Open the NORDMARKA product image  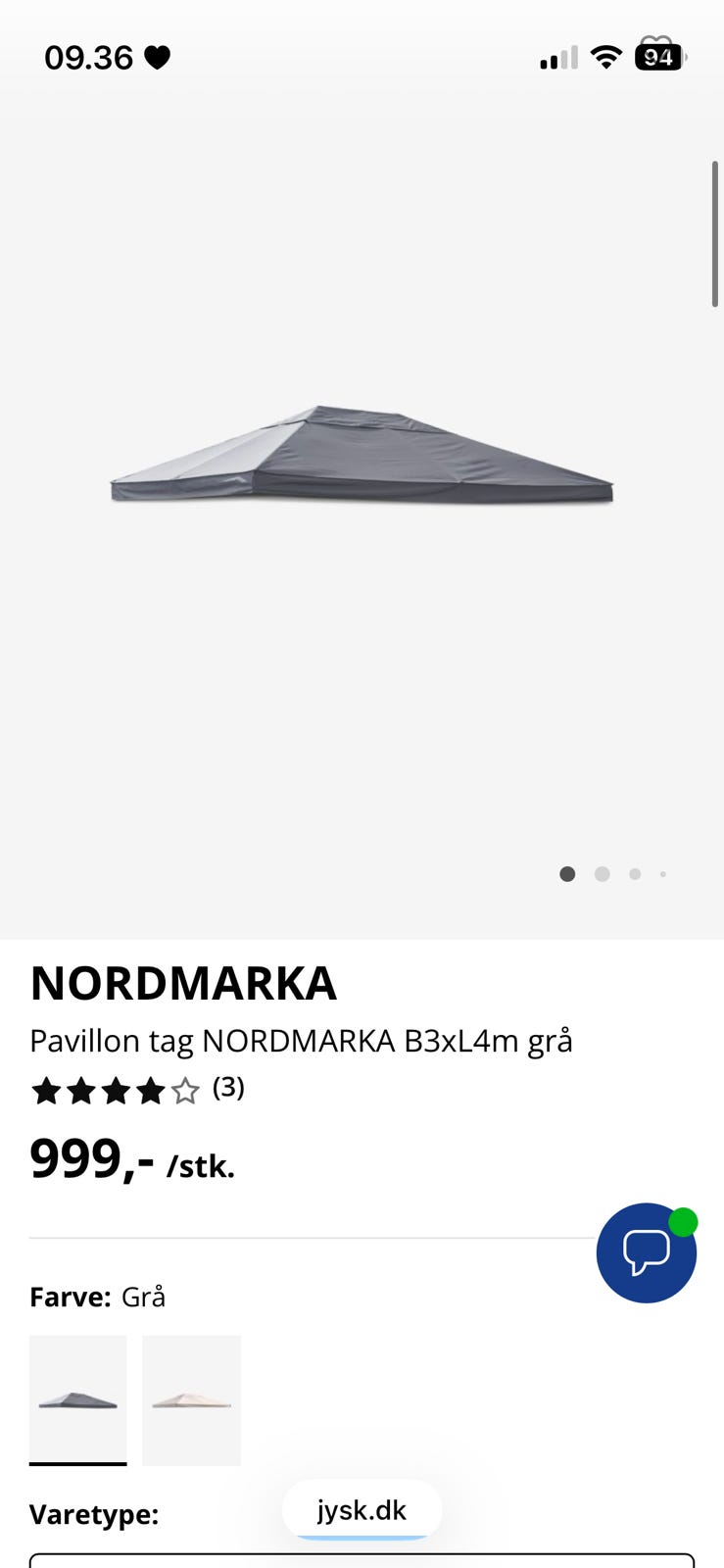tap(362, 457)
